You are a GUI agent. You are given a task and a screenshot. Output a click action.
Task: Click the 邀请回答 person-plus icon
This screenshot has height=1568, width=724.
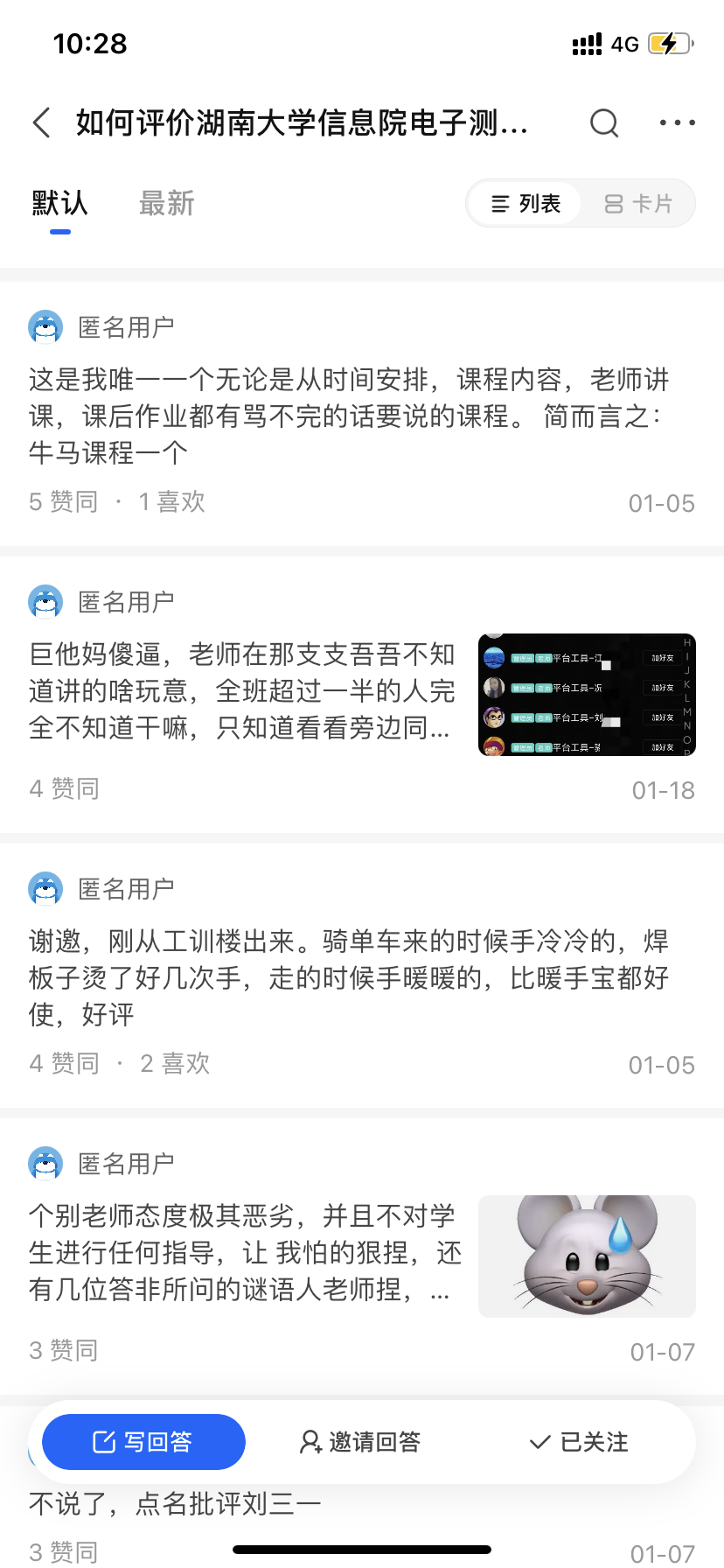[x=310, y=1442]
